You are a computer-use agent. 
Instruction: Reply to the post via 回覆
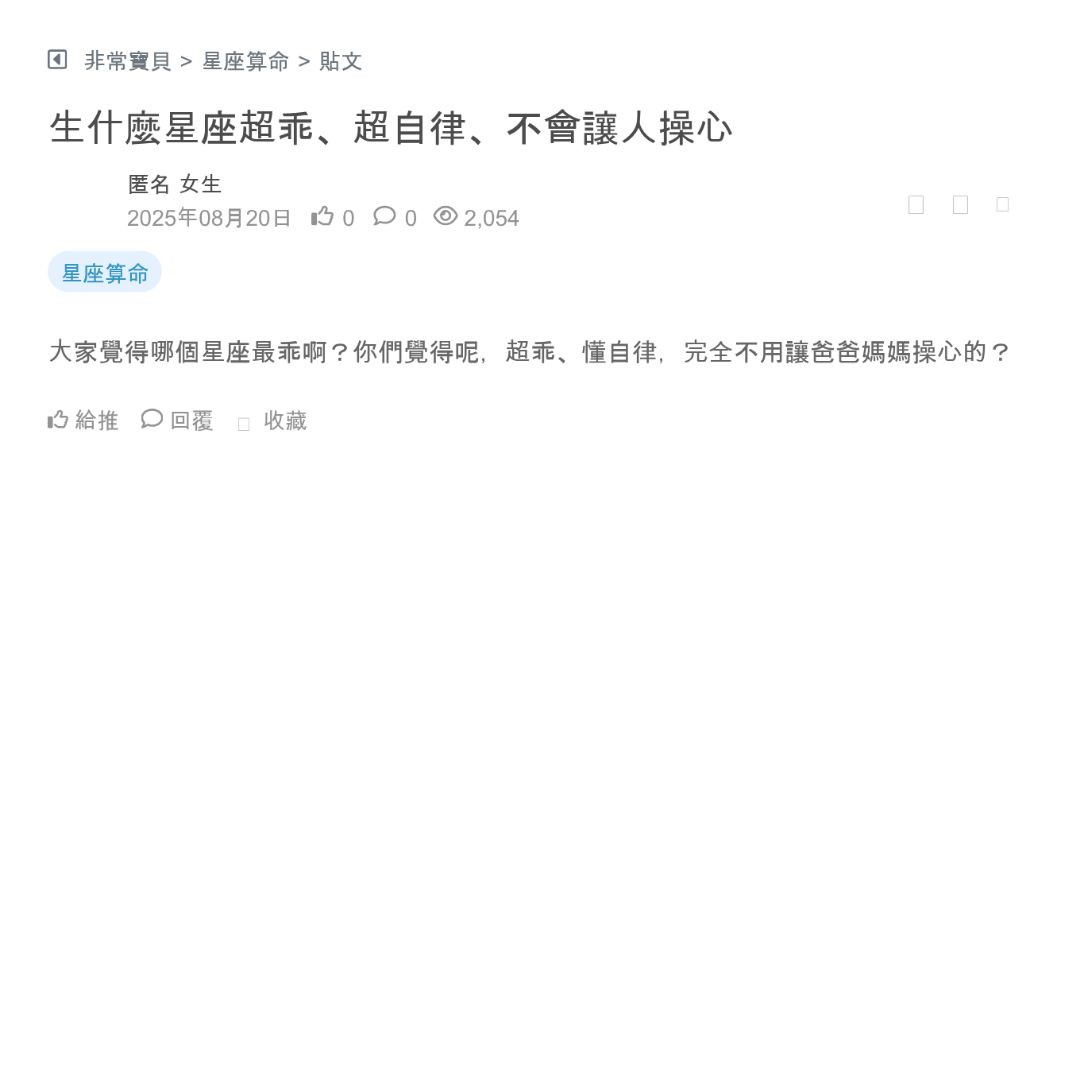178,421
